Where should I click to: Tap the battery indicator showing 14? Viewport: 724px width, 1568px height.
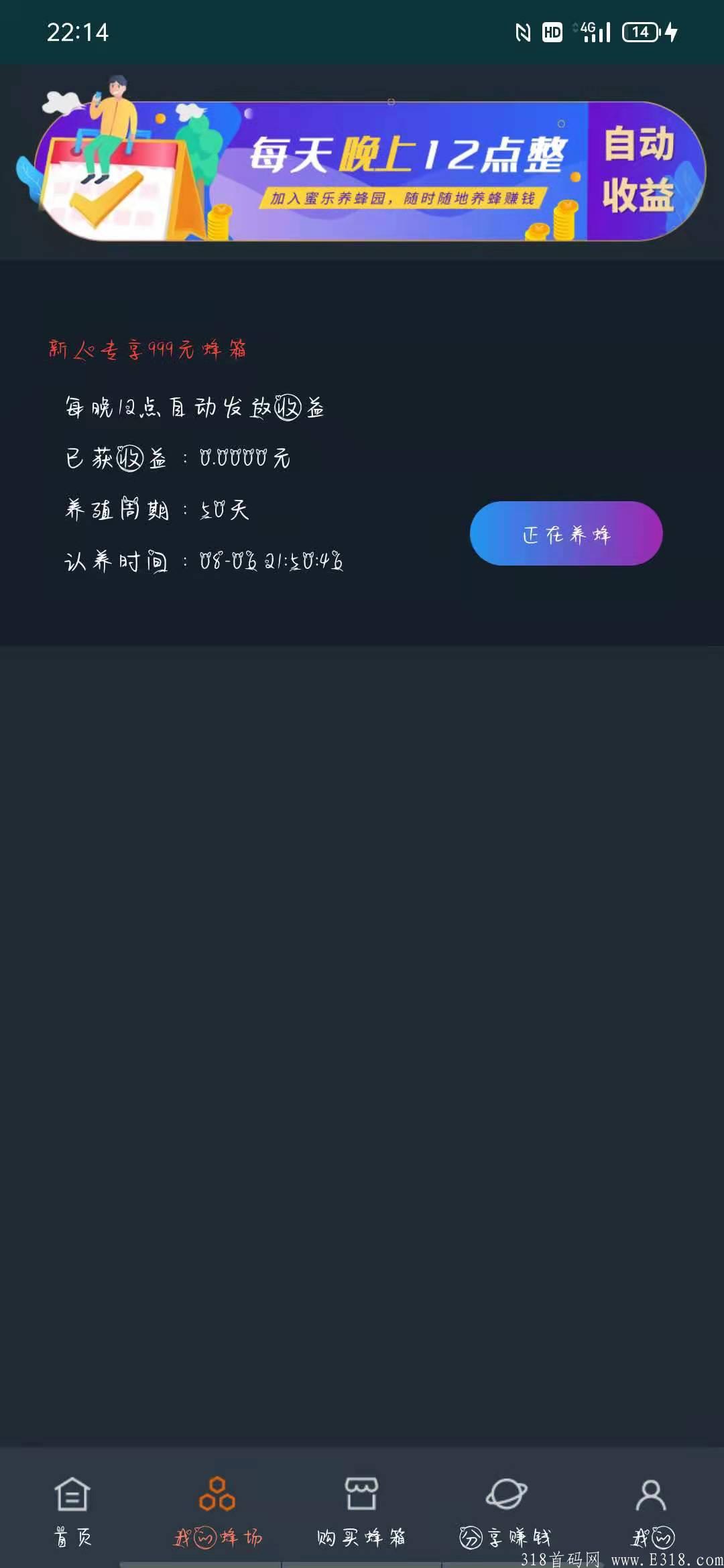(642, 31)
